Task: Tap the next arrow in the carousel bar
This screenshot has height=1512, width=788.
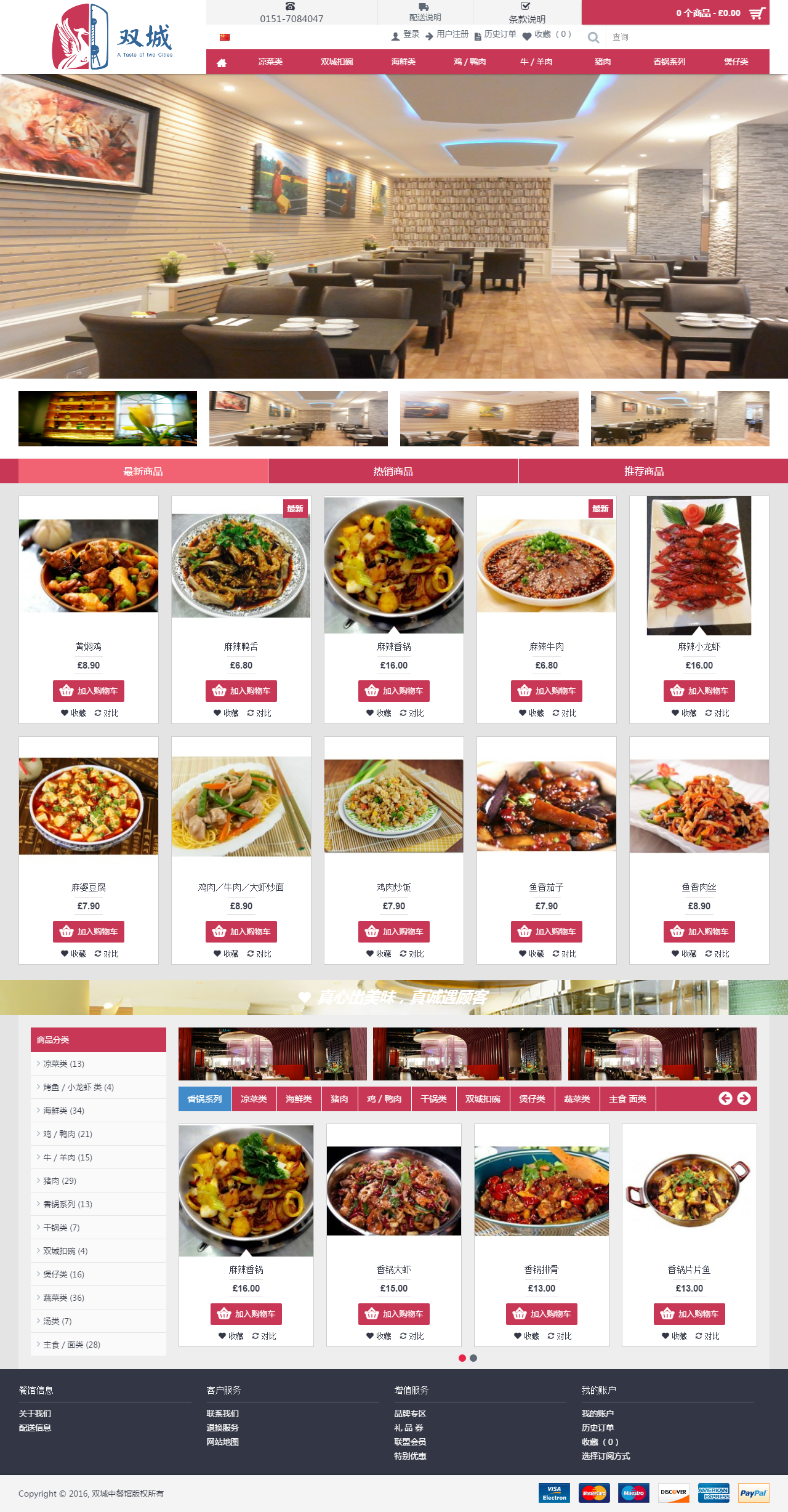Action: click(744, 1098)
